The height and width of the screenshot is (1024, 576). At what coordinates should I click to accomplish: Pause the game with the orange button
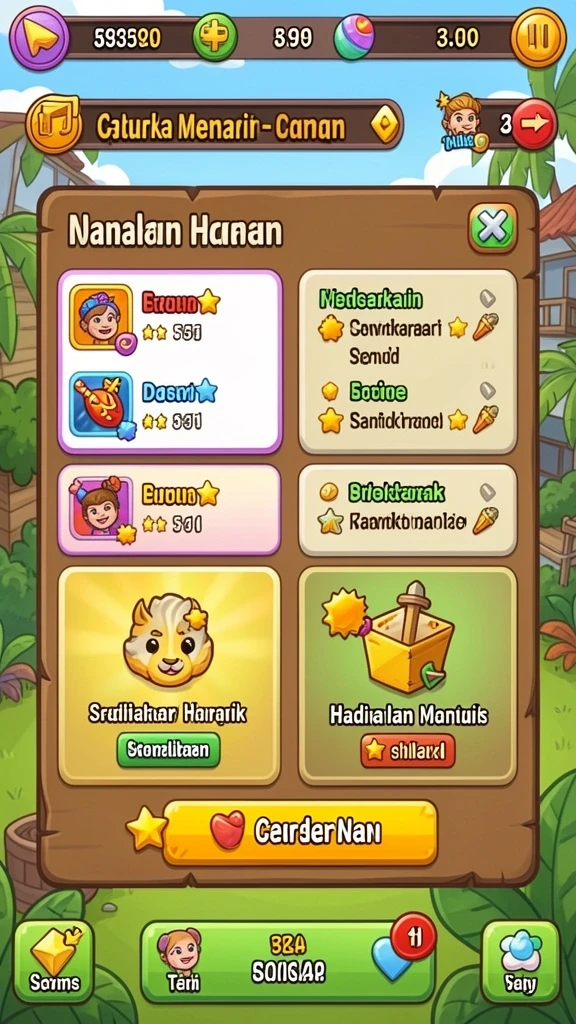pyautogui.click(x=538, y=38)
